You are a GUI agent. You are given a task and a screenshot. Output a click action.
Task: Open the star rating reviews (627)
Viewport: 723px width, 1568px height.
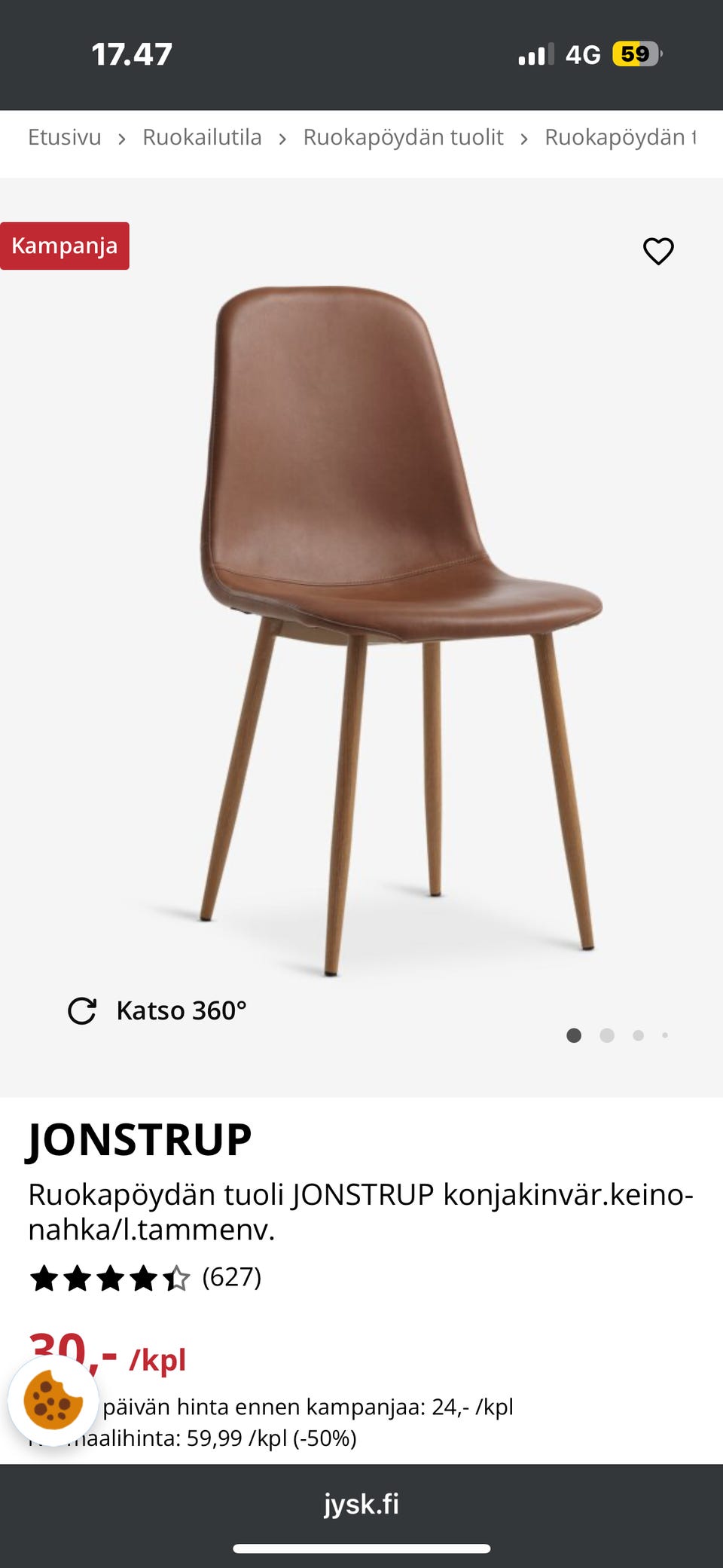click(145, 1278)
